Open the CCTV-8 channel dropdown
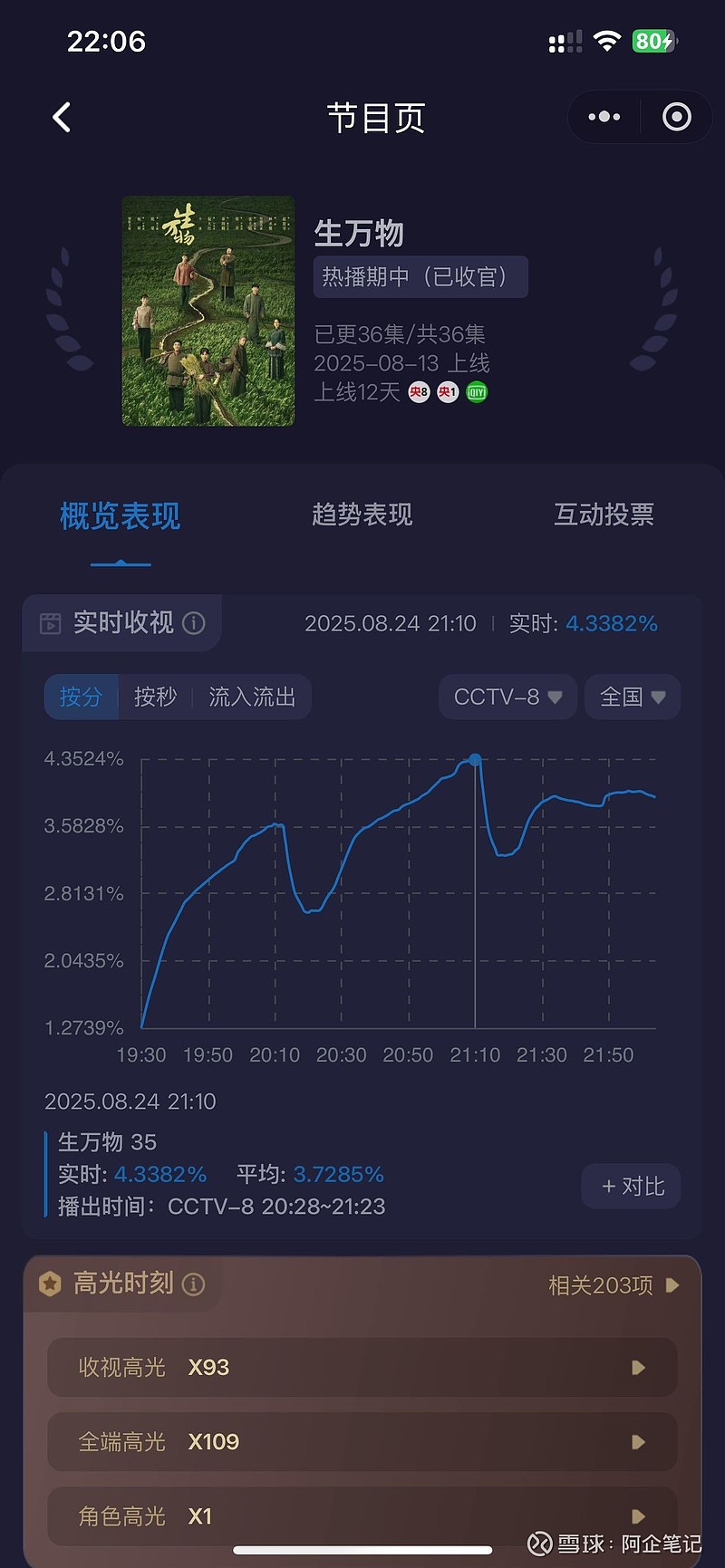Image resolution: width=725 pixels, height=1568 pixels. (x=507, y=697)
